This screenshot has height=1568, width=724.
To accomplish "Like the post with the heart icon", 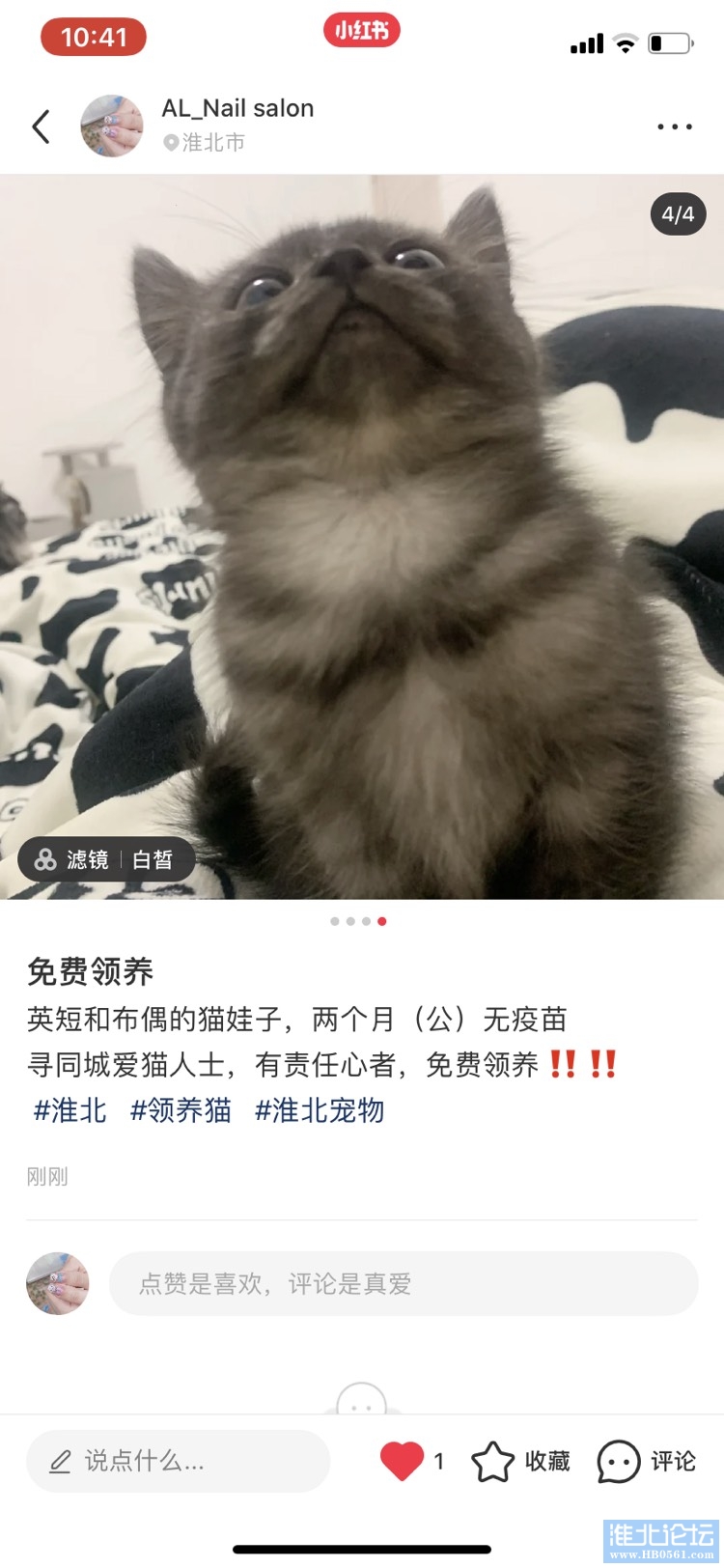I will [x=403, y=1461].
